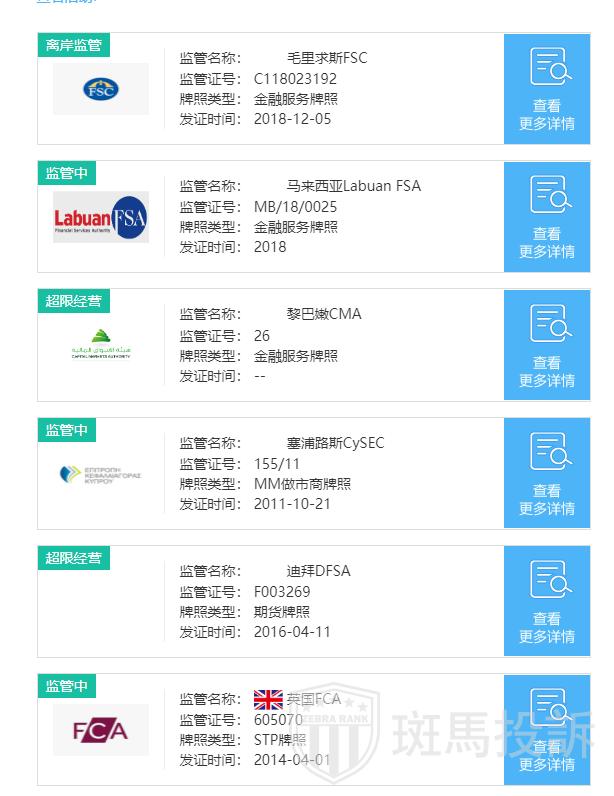Tap 查看更多详情 beside 塞浦路斯CySEC
614x796 pixels.
pos(547,473)
